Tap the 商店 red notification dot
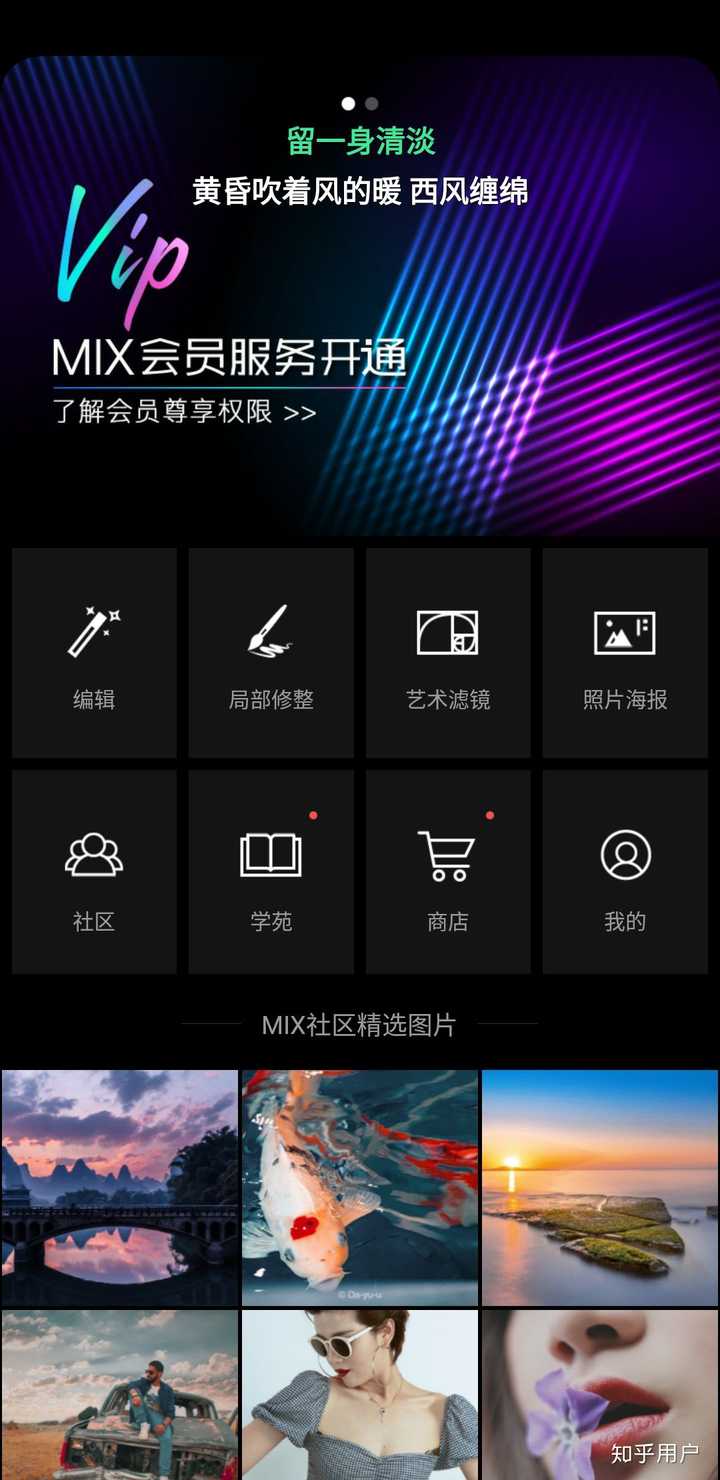This screenshot has width=720, height=1480. click(489, 815)
